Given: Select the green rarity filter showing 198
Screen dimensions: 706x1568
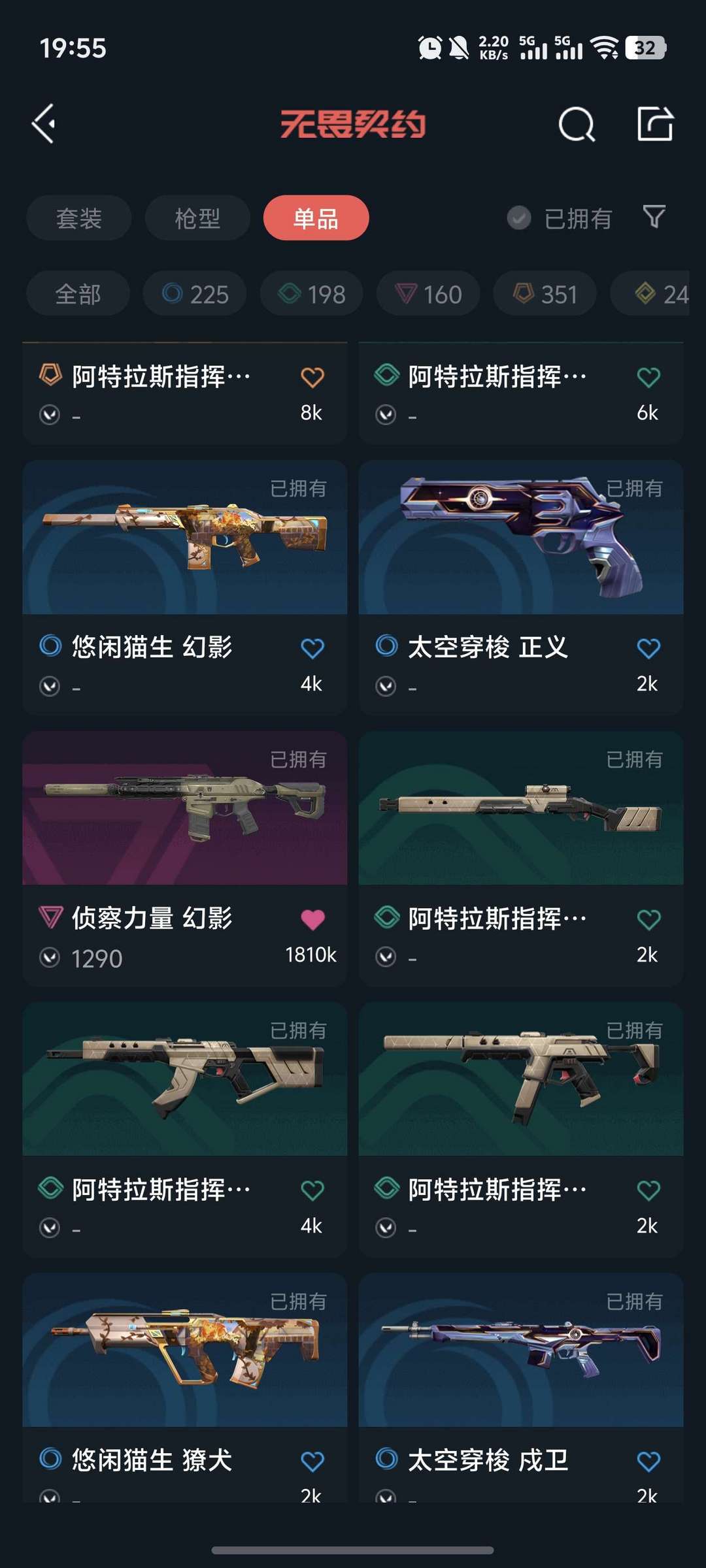Looking at the screenshot, I should (x=311, y=293).
